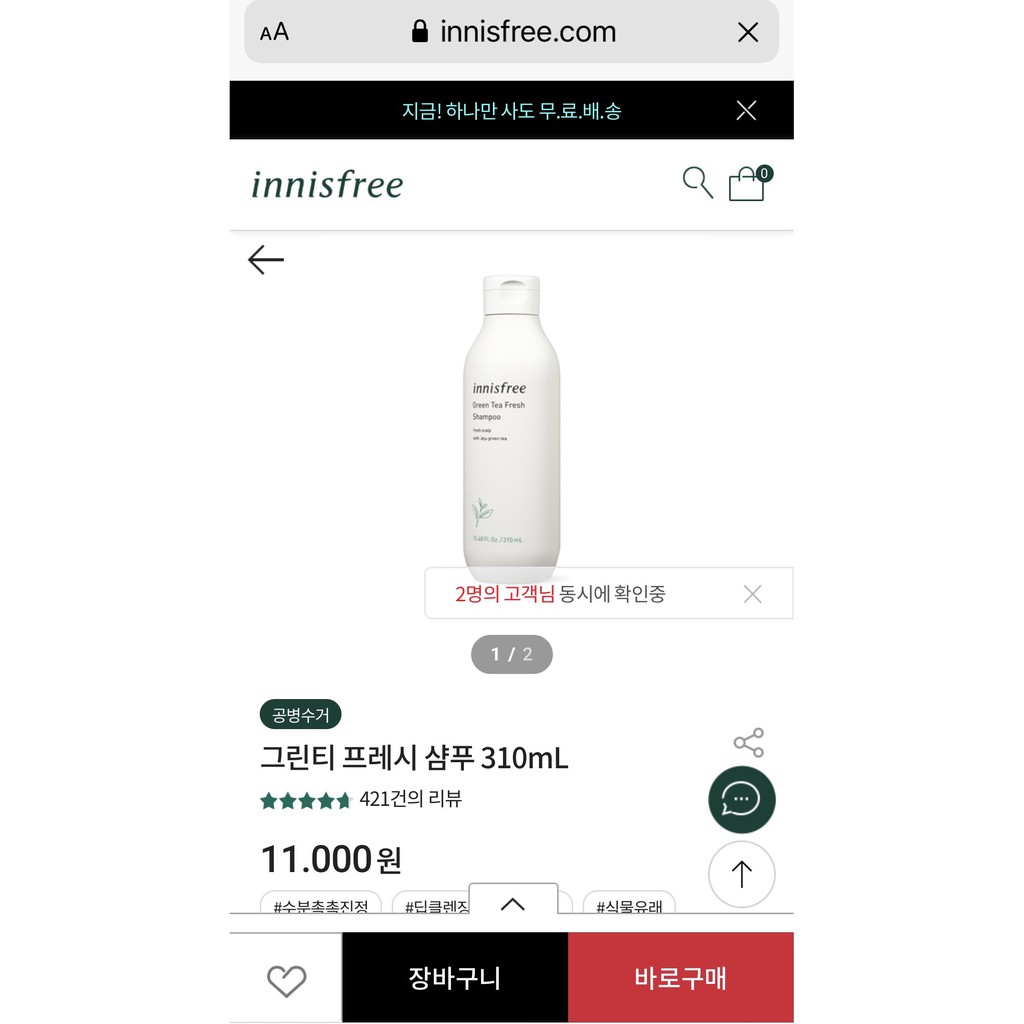
Task: Add product to wishlist with heart
Action: pos(286,979)
